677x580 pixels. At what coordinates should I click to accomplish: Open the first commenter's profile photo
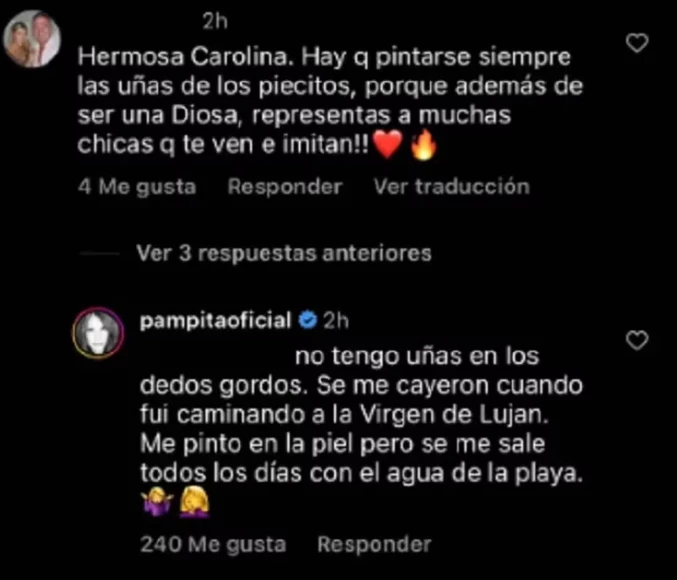[x=32, y=39]
